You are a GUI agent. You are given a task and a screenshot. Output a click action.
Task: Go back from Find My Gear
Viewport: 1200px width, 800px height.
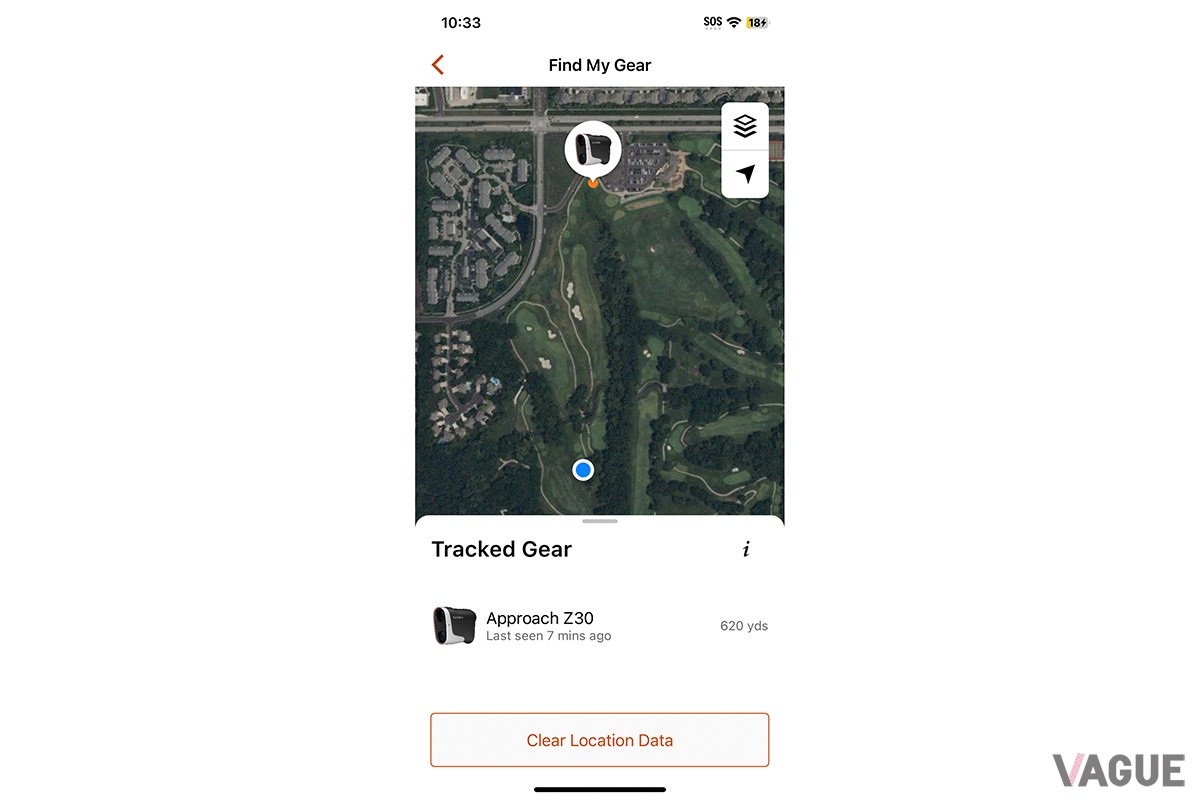tap(438, 65)
